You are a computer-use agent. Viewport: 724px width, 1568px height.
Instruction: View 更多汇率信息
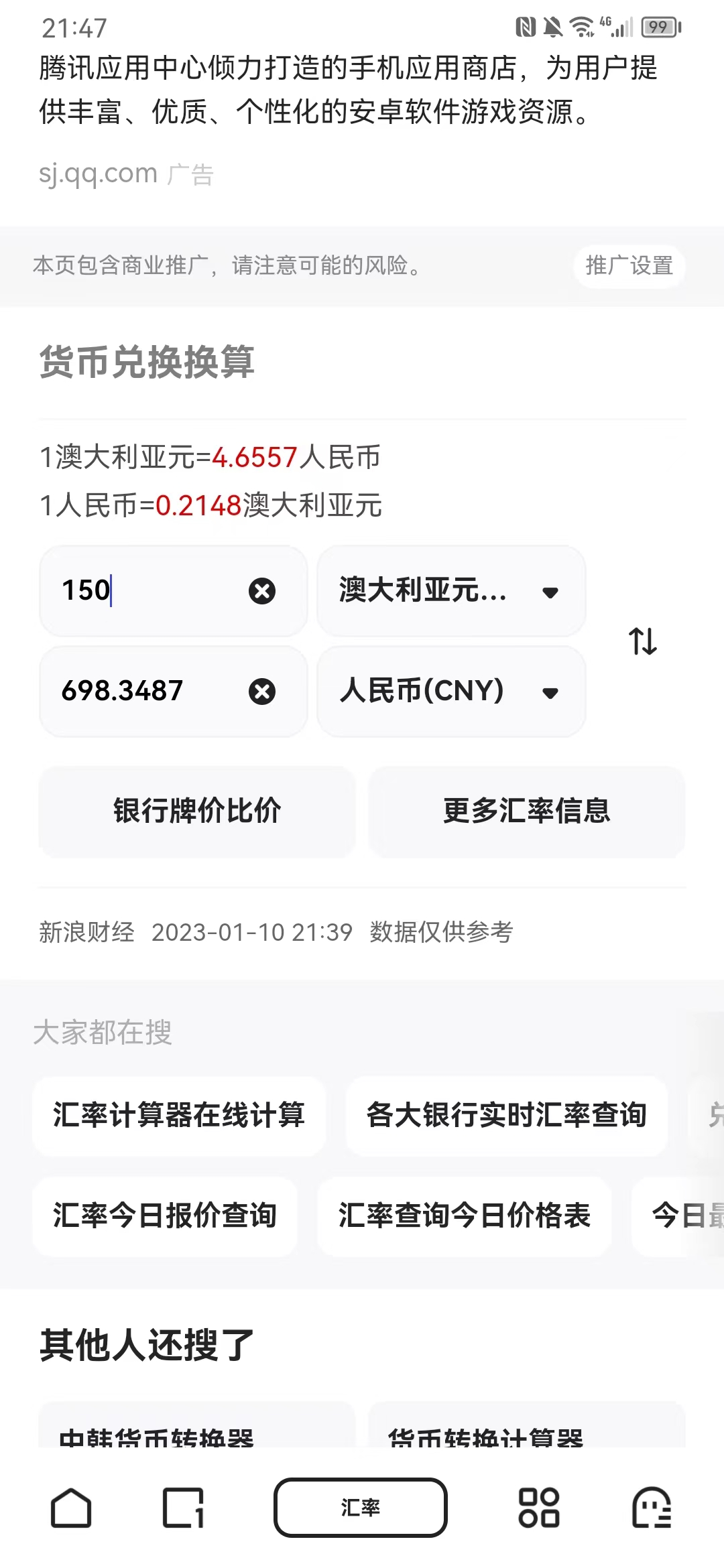pyautogui.click(x=526, y=811)
